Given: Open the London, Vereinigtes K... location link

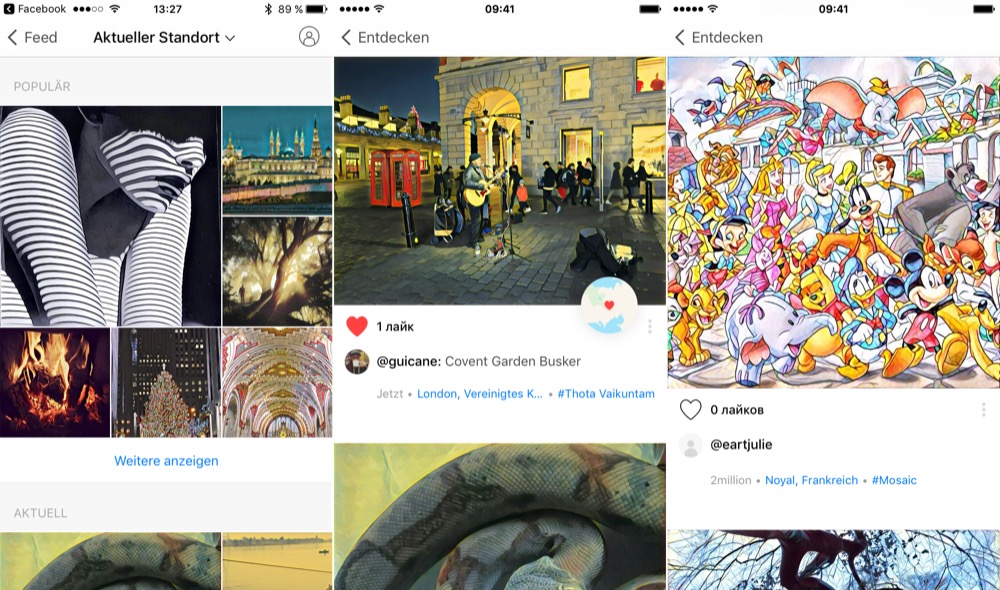Looking at the screenshot, I should click(480, 394).
